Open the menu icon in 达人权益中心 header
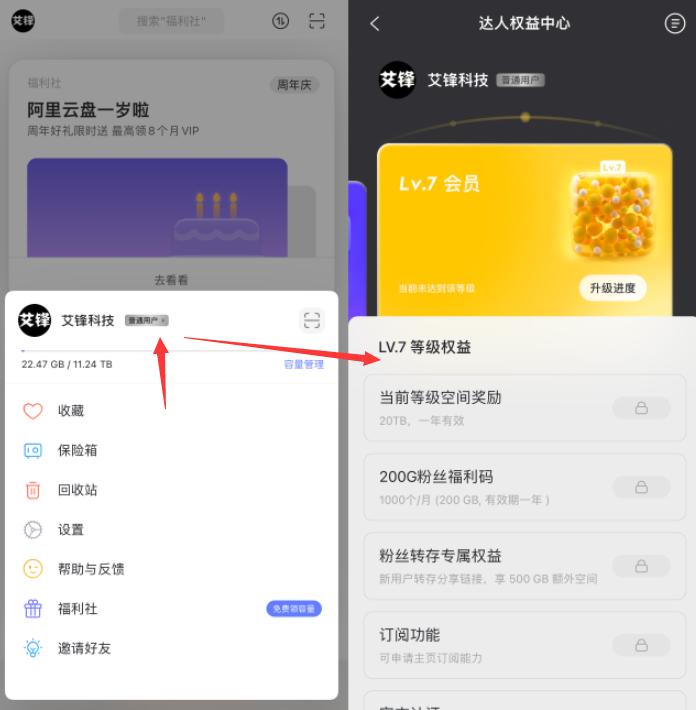Viewport: 696px width, 710px height. (675, 23)
